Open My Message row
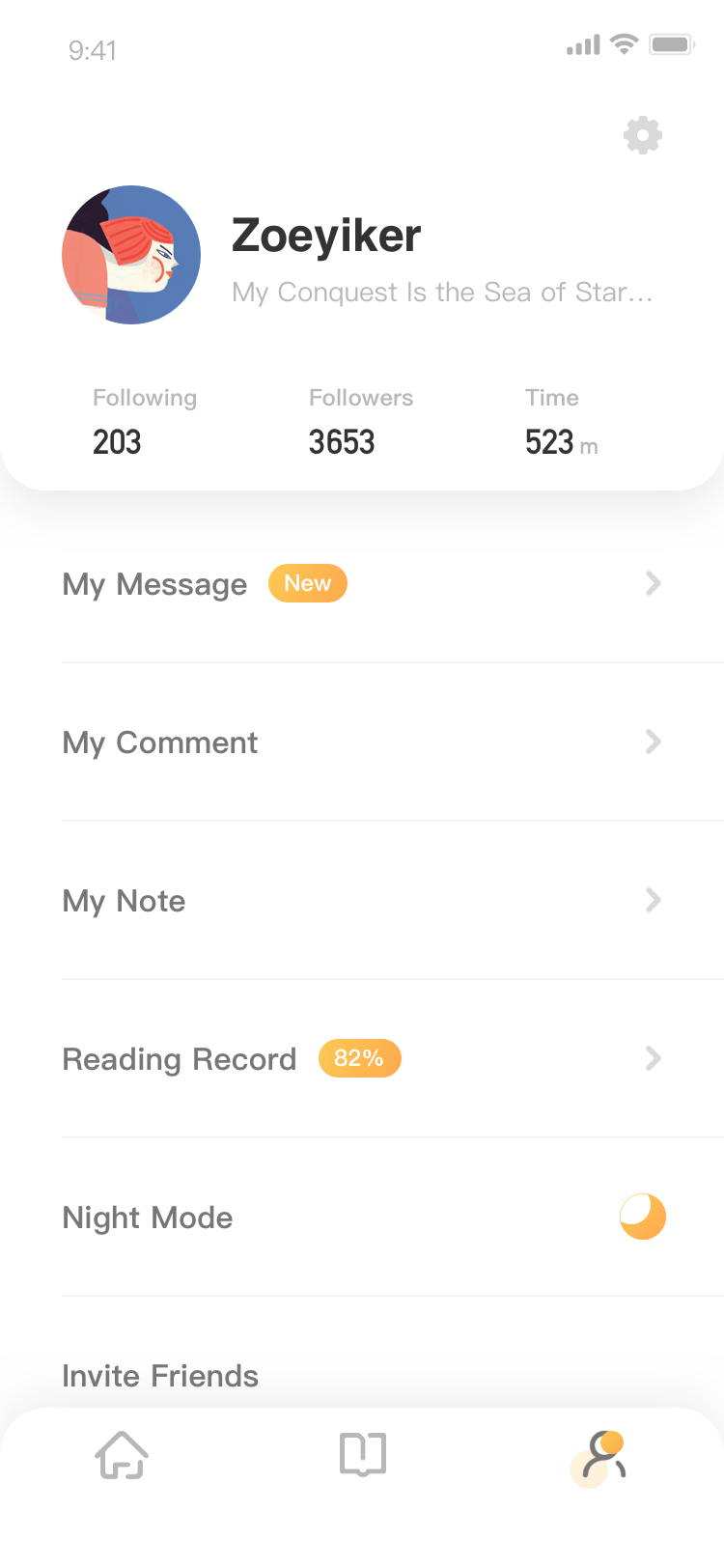Screen dimensions: 724x1568 click(x=362, y=583)
